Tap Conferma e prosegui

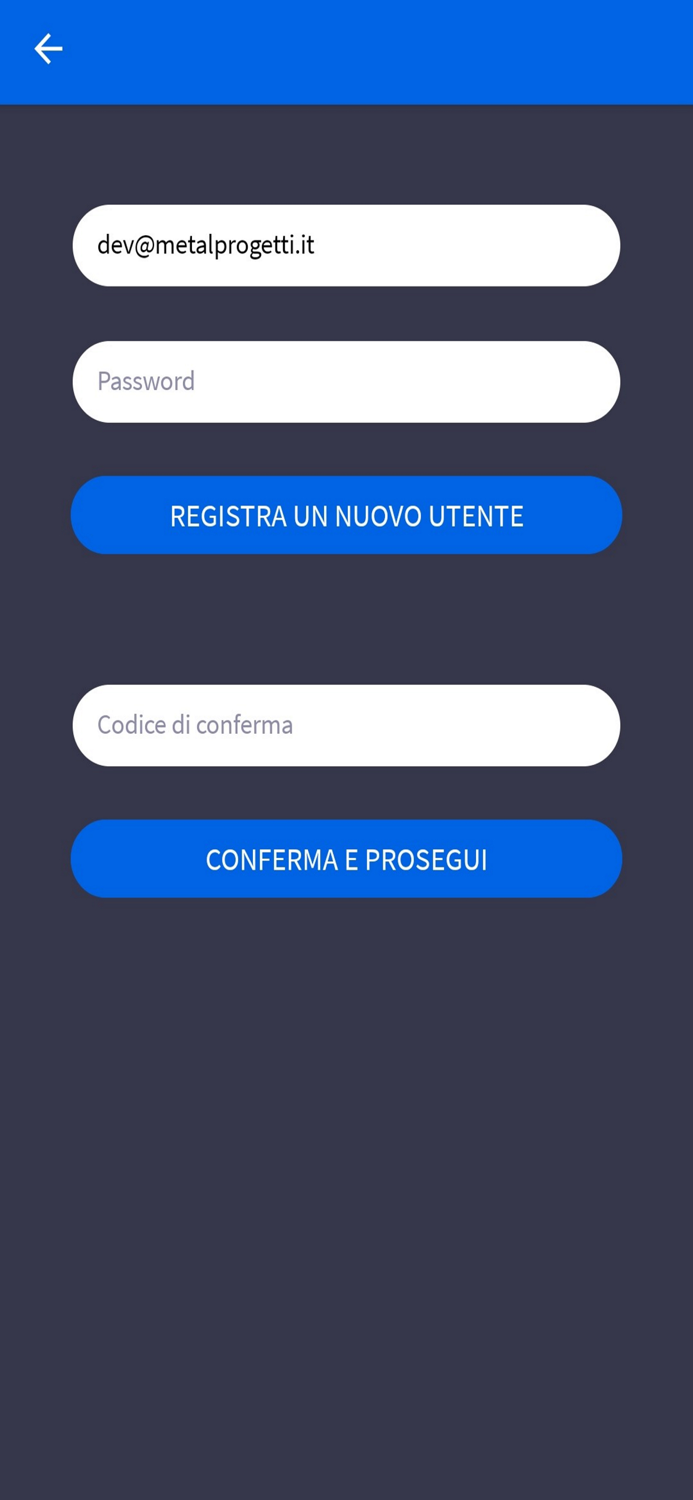point(346,860)
